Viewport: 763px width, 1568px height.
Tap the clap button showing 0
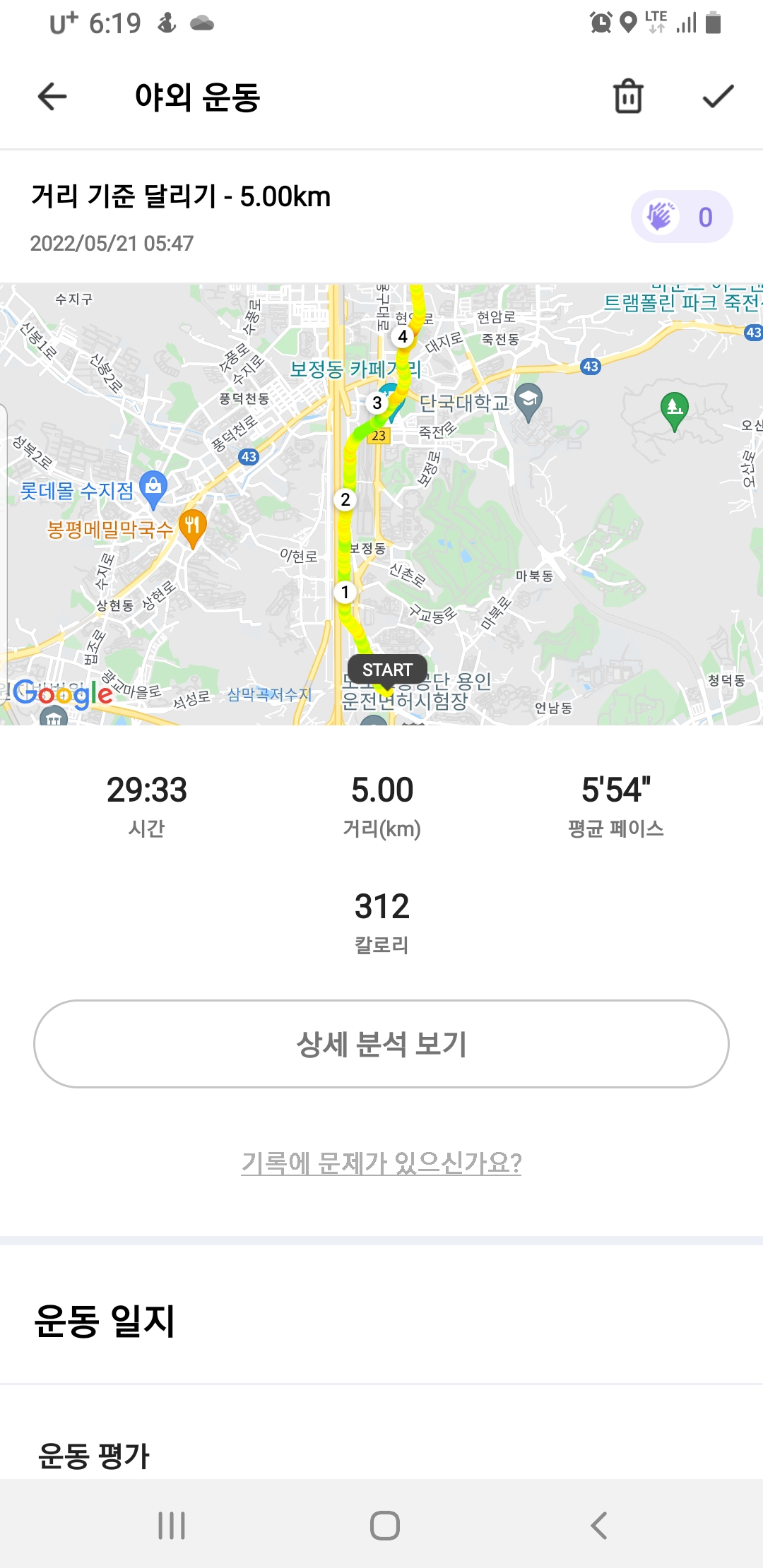pos(681,217)
